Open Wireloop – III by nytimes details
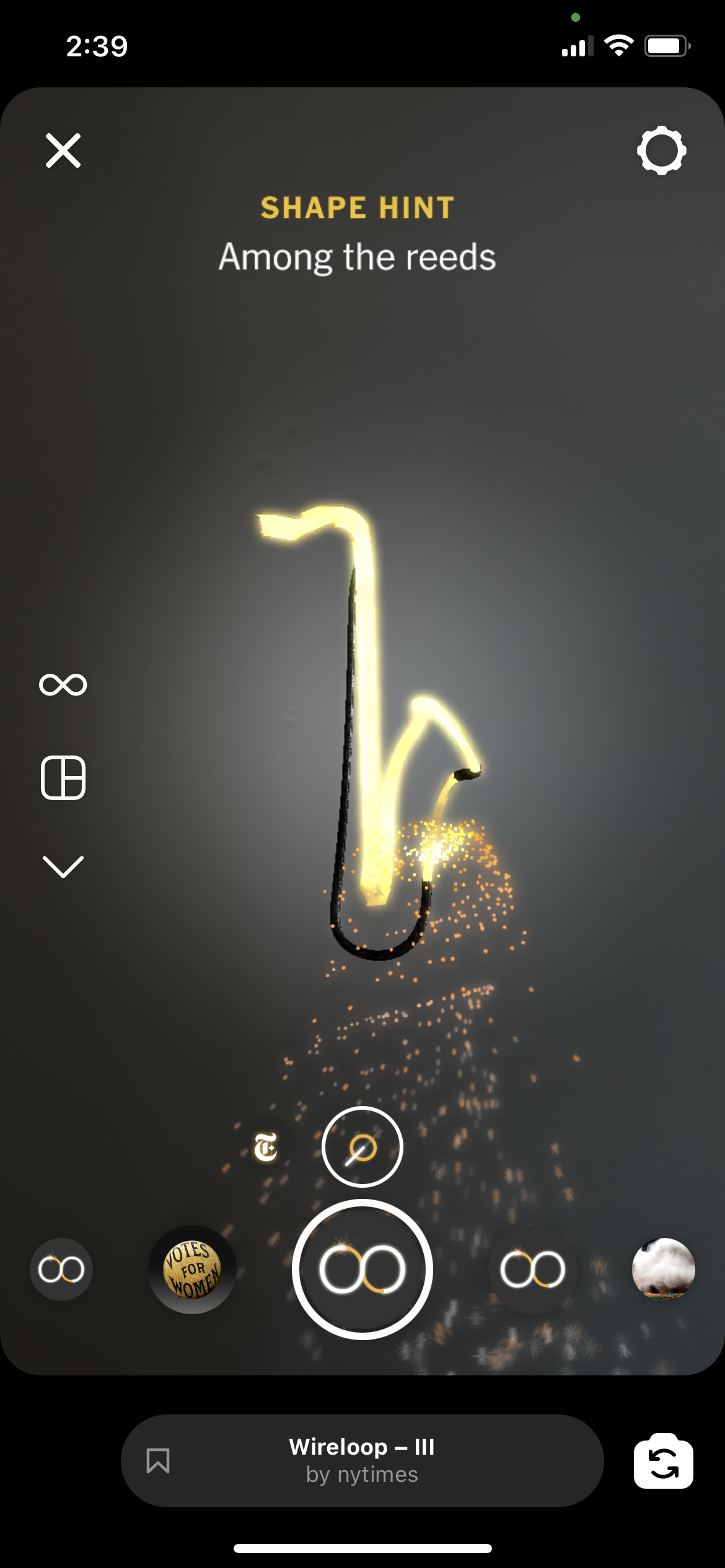The image size is (725, 1568). [x=362, y=1460]
